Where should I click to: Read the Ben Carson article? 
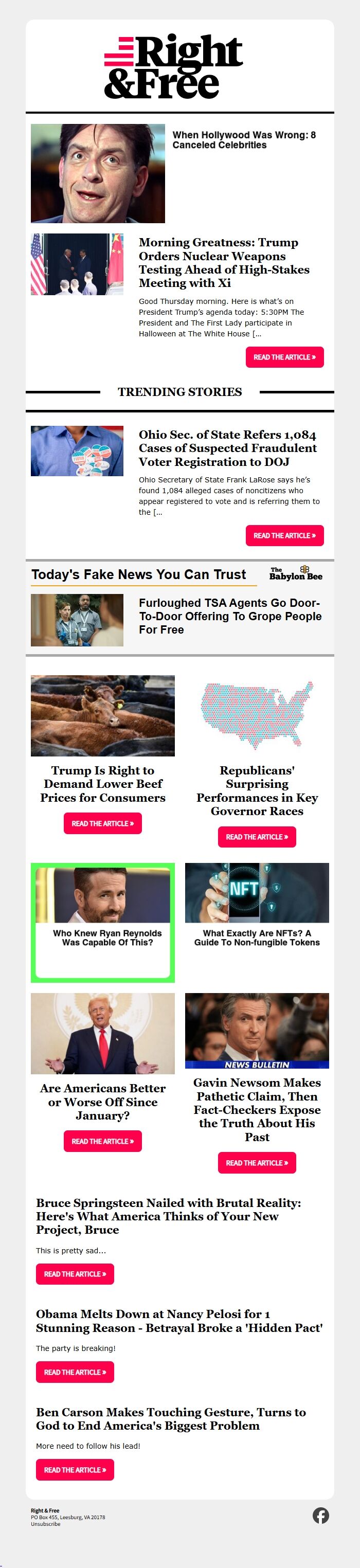click(x=75, y=1470)
